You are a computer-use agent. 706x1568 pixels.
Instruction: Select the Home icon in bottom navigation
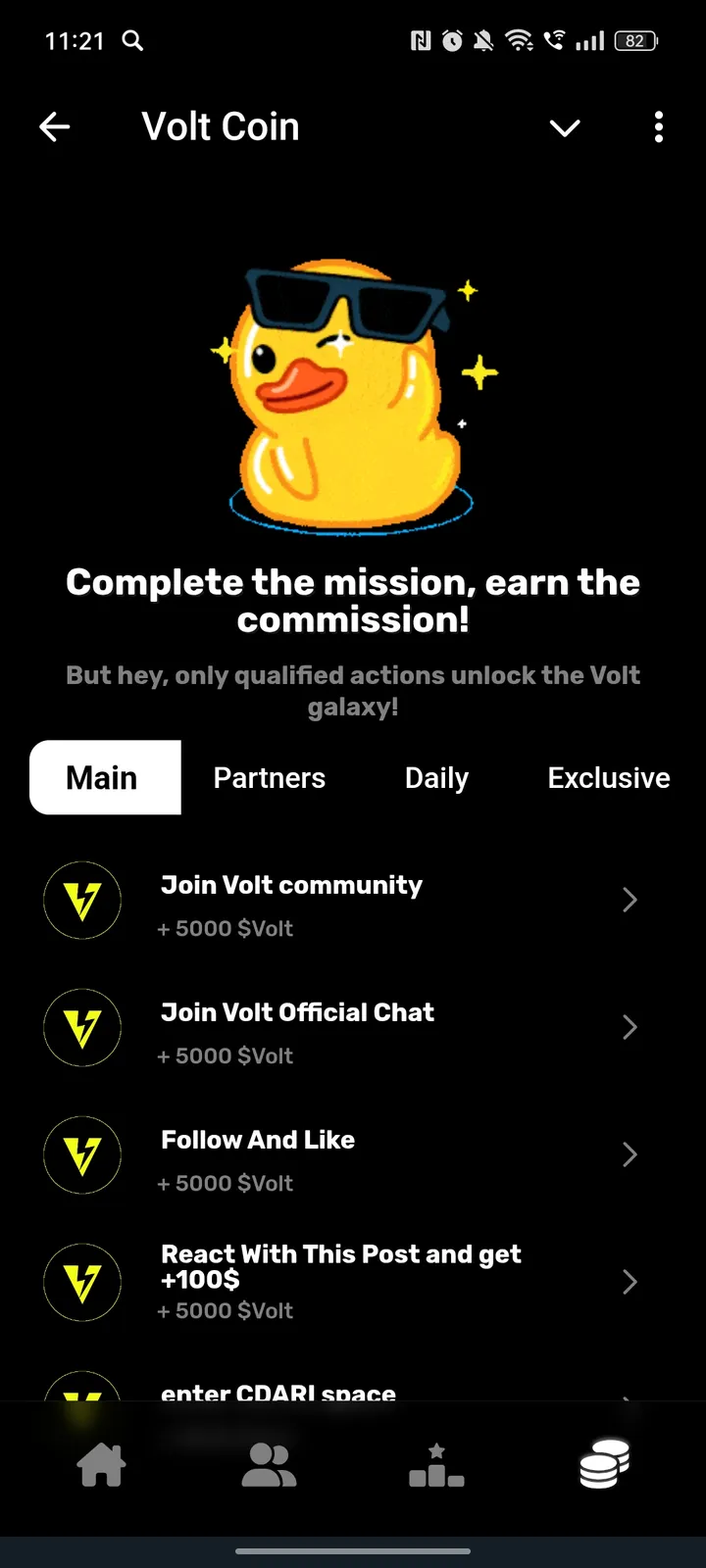click(x=102, y=1462)
